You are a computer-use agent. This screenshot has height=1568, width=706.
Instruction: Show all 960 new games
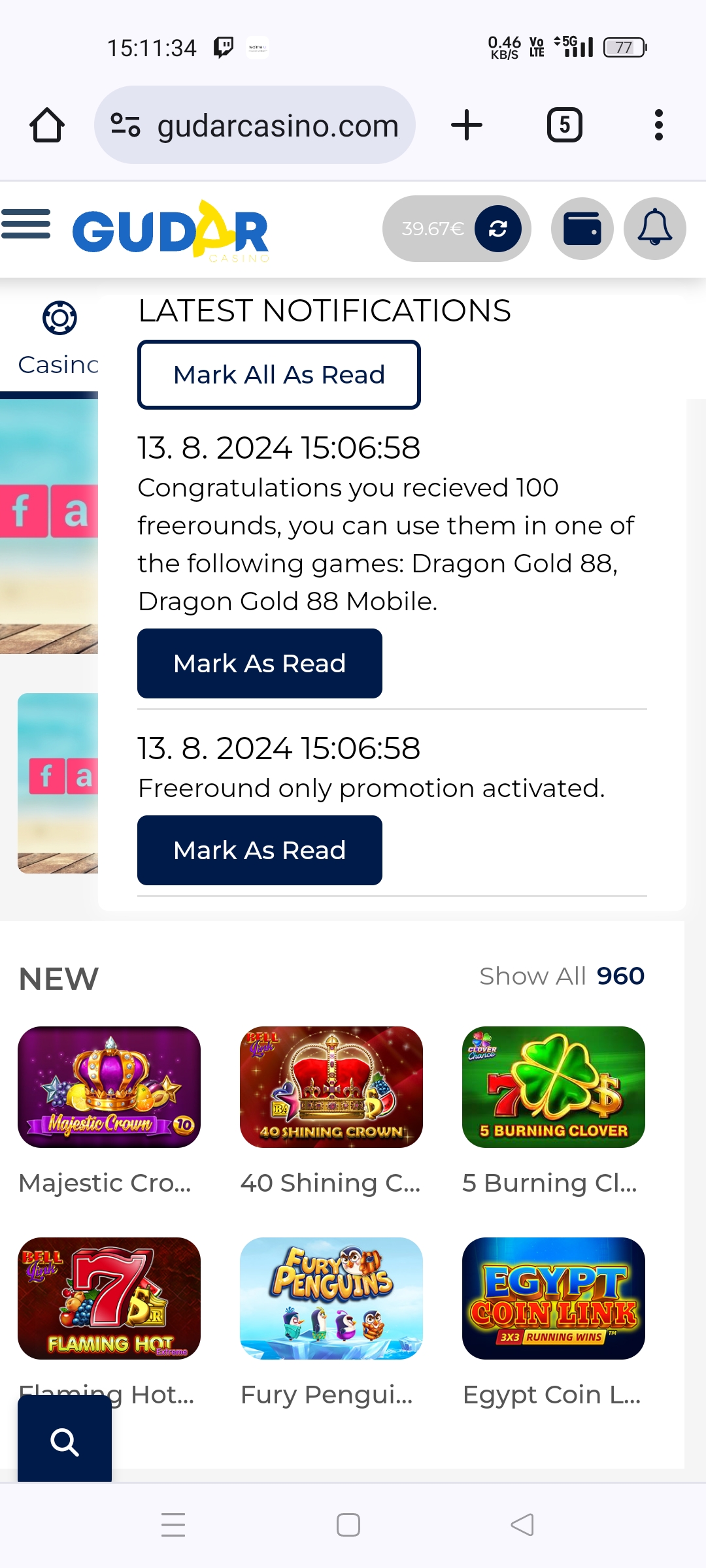click(561, 976)
